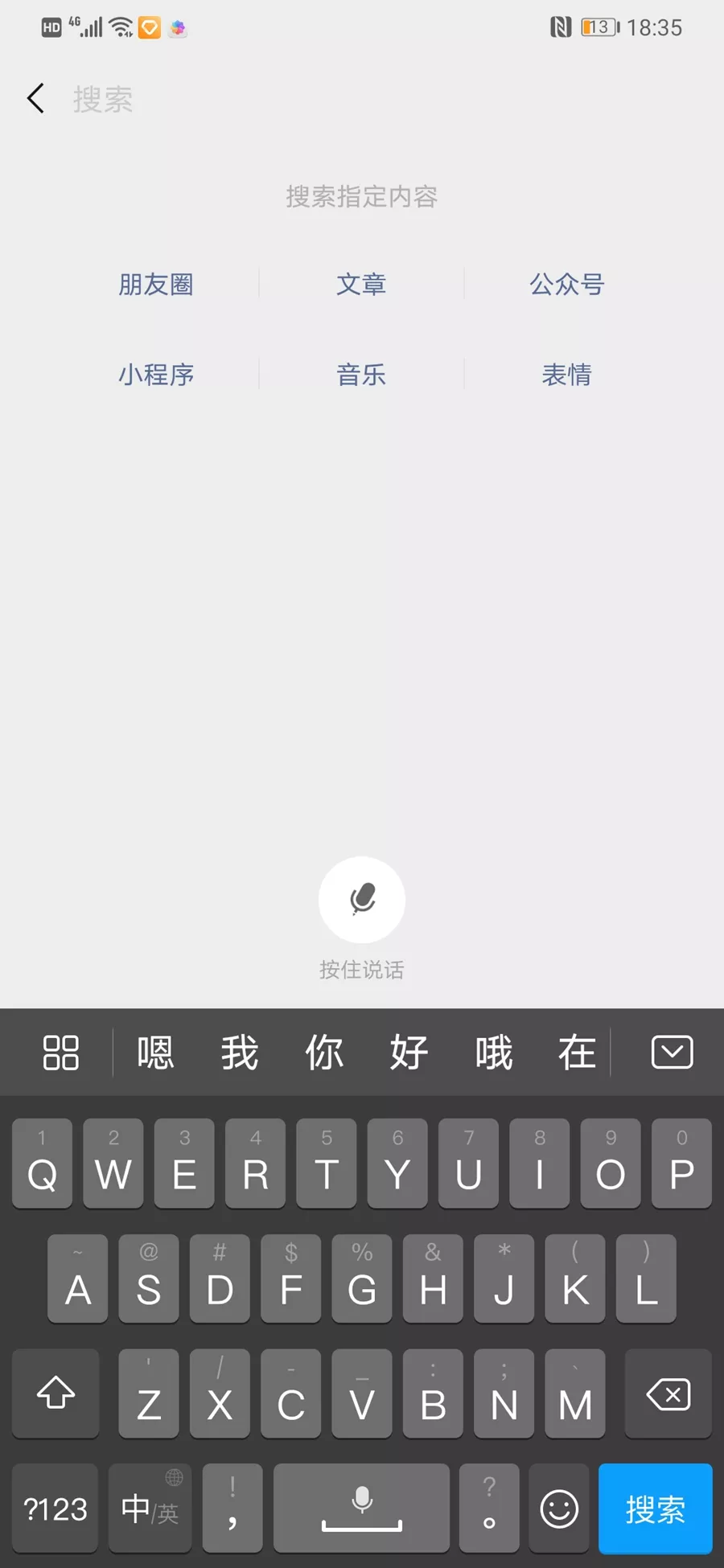The height and width of the screenshot is (1568, 724).
Task: Open 小程序 search category
Action: [156, 375]
